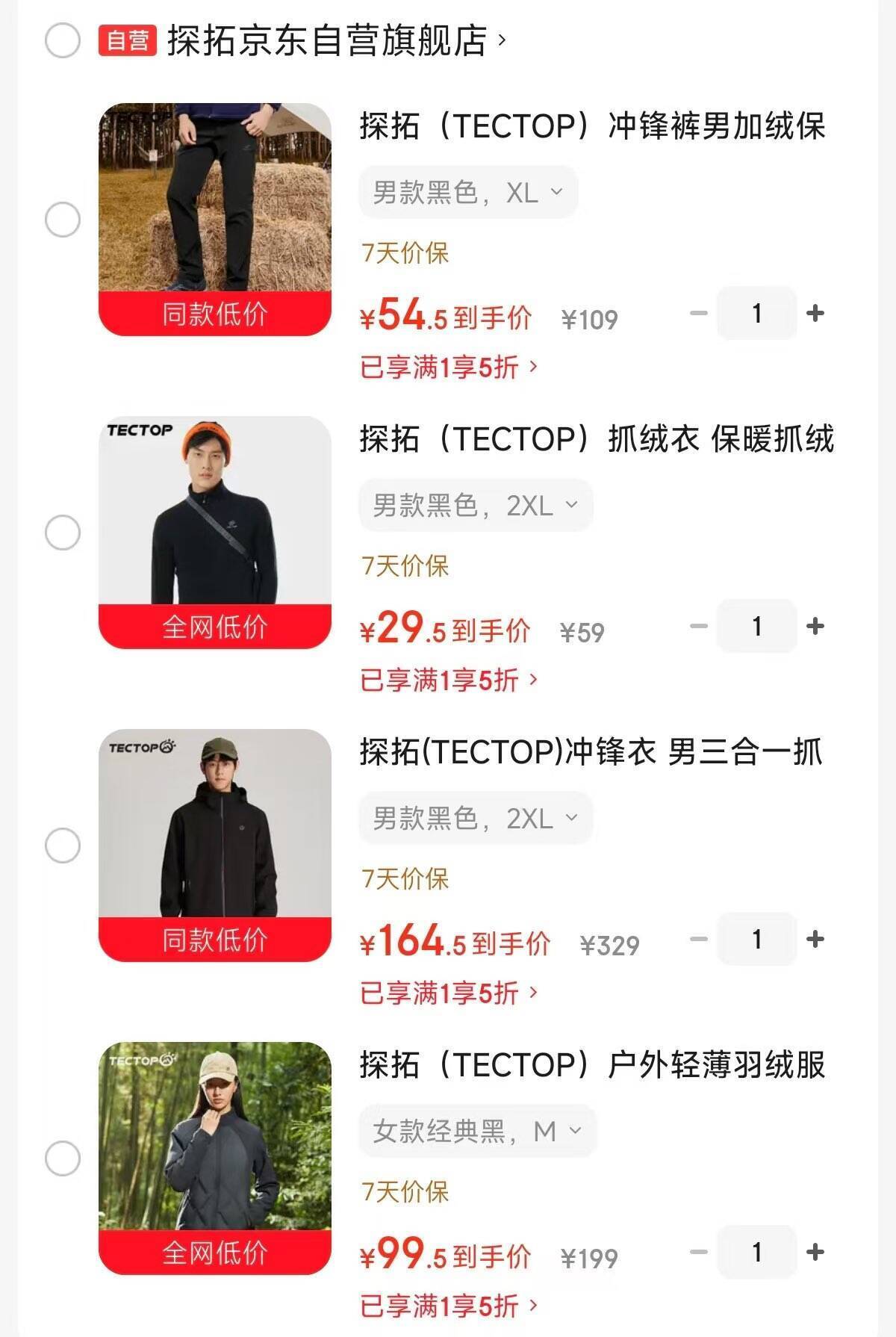Select all items from 探拓京东自营旗舰店
Screen dimensions: 896x1337
click(x=63, y=40)
